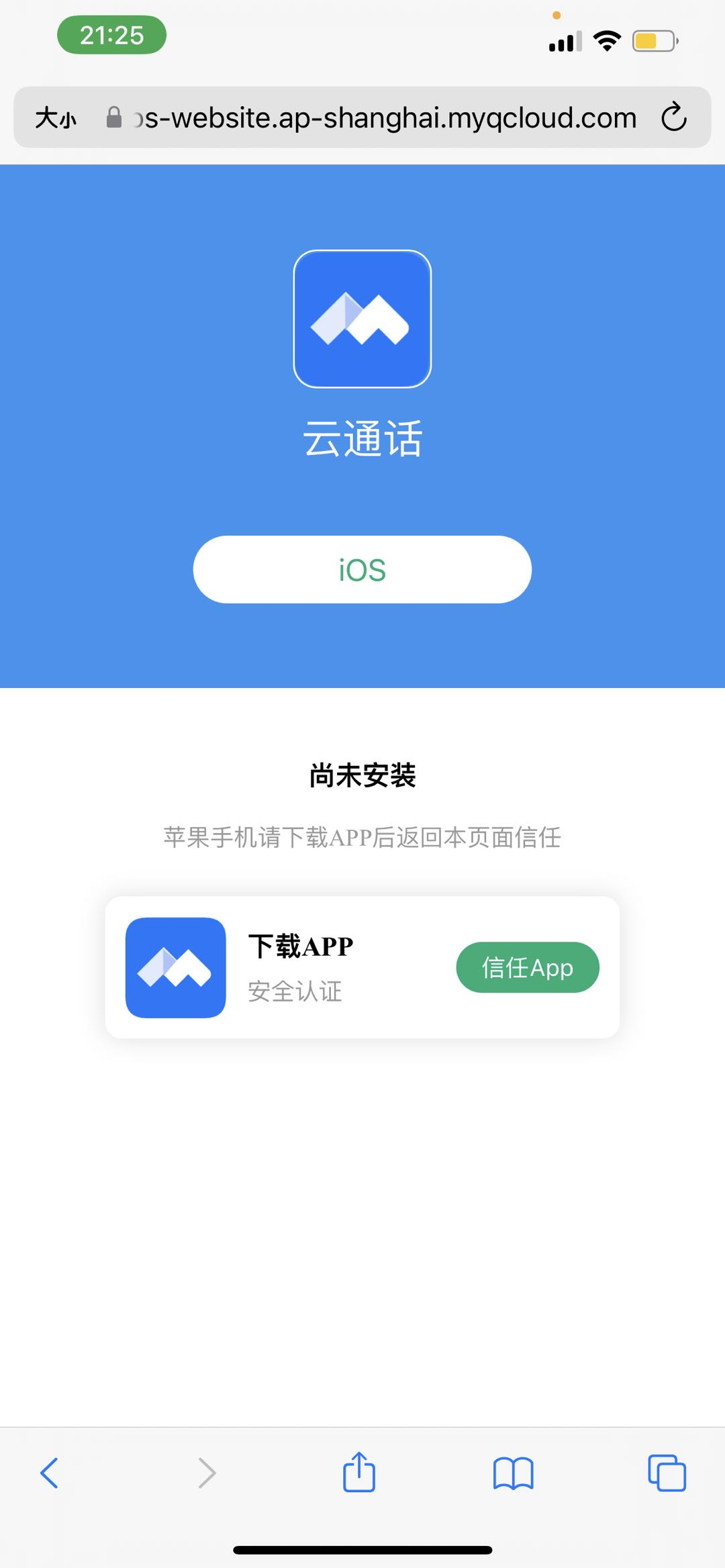Image resolution: width=725 pixels, height=1568 pixels.
Task: Open the 大小 text size menu
Action: click(x=56, y=118)
